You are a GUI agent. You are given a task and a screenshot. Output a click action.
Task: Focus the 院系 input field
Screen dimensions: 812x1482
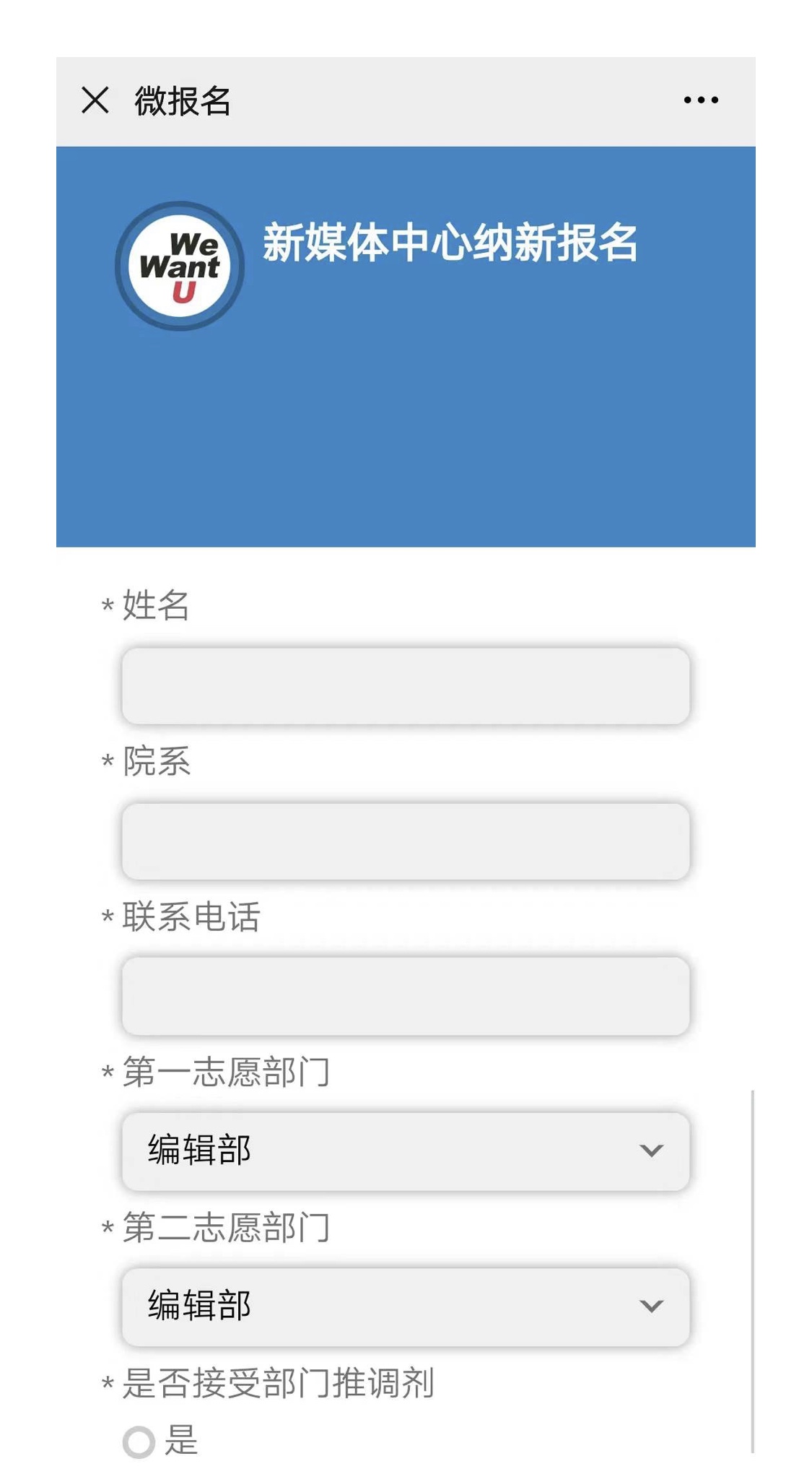tap(406, 841)
